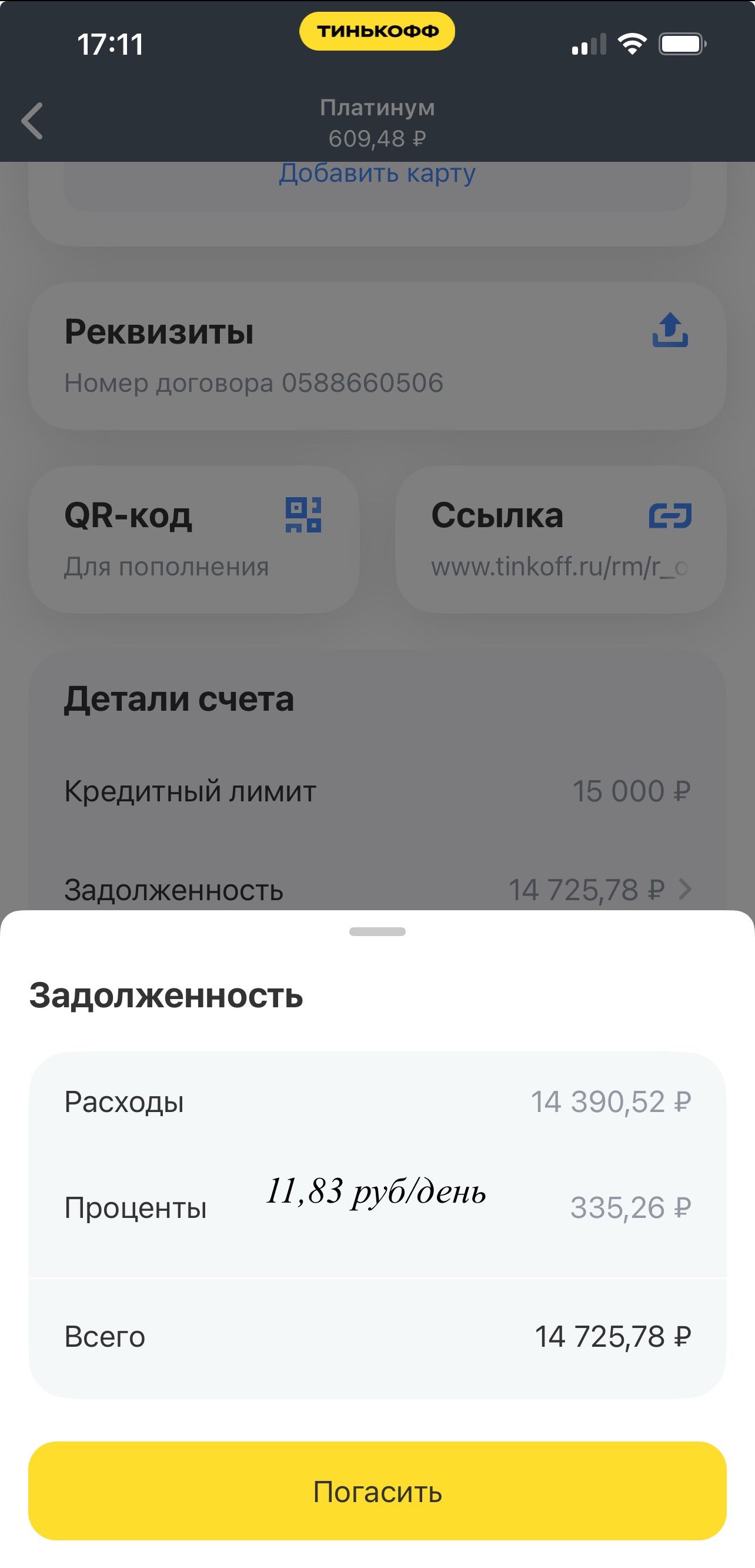Viewport: 755px width, 1568px height.
Task: Go back using the top-left arrow
Action: (32, 121)
